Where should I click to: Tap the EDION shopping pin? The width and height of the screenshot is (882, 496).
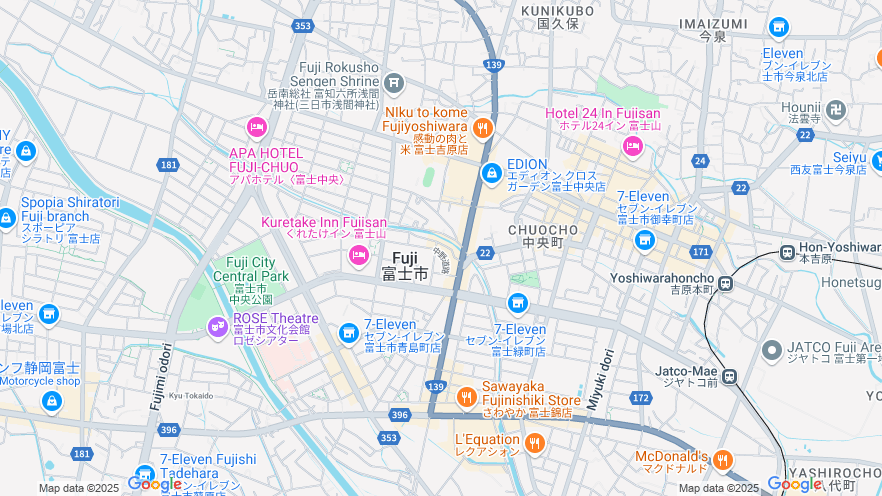pos(491,174)
